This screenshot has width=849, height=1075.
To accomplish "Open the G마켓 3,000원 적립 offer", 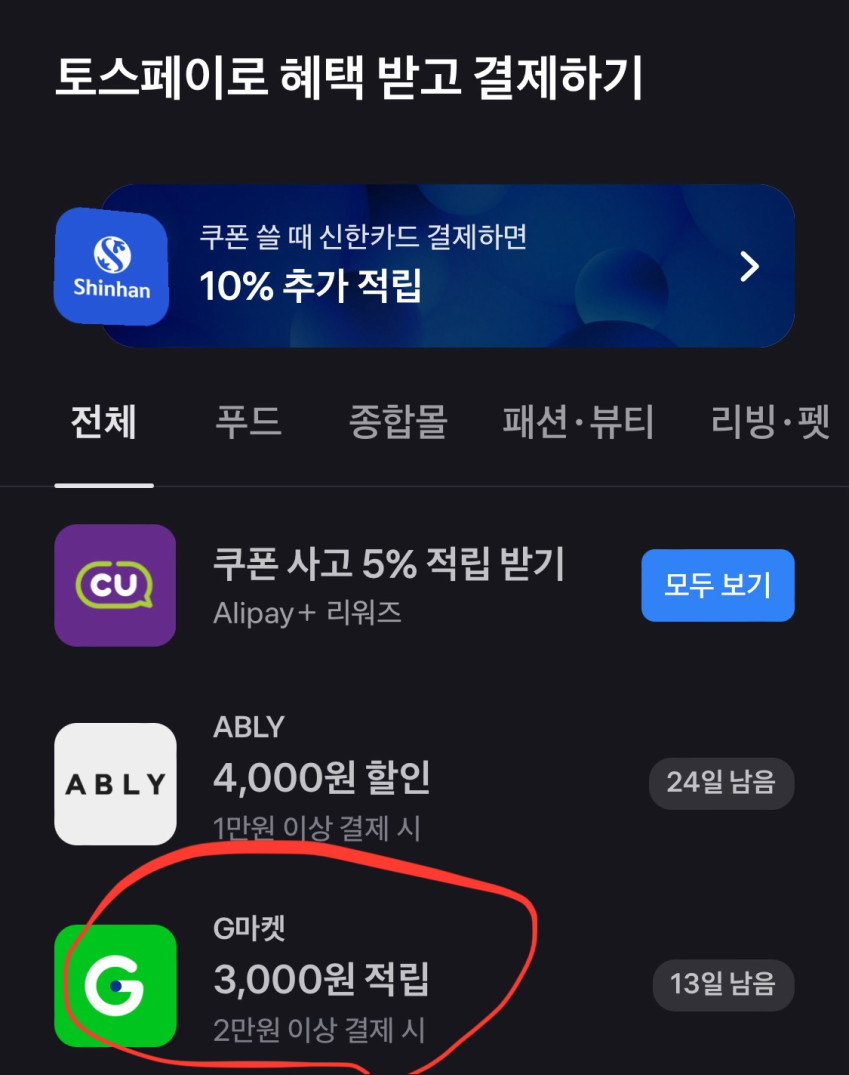I will coord(321,982).
